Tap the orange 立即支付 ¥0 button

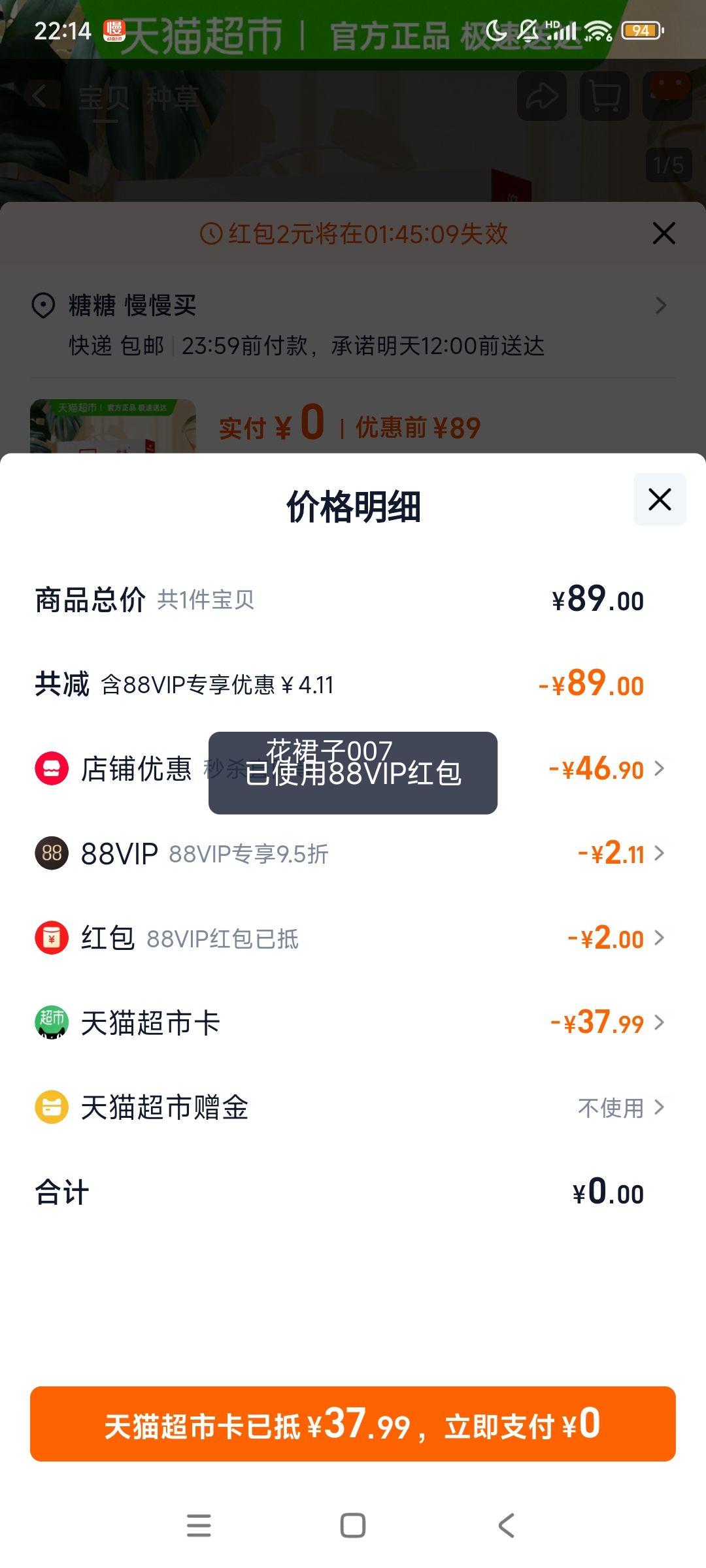[x=353, y=1424]
